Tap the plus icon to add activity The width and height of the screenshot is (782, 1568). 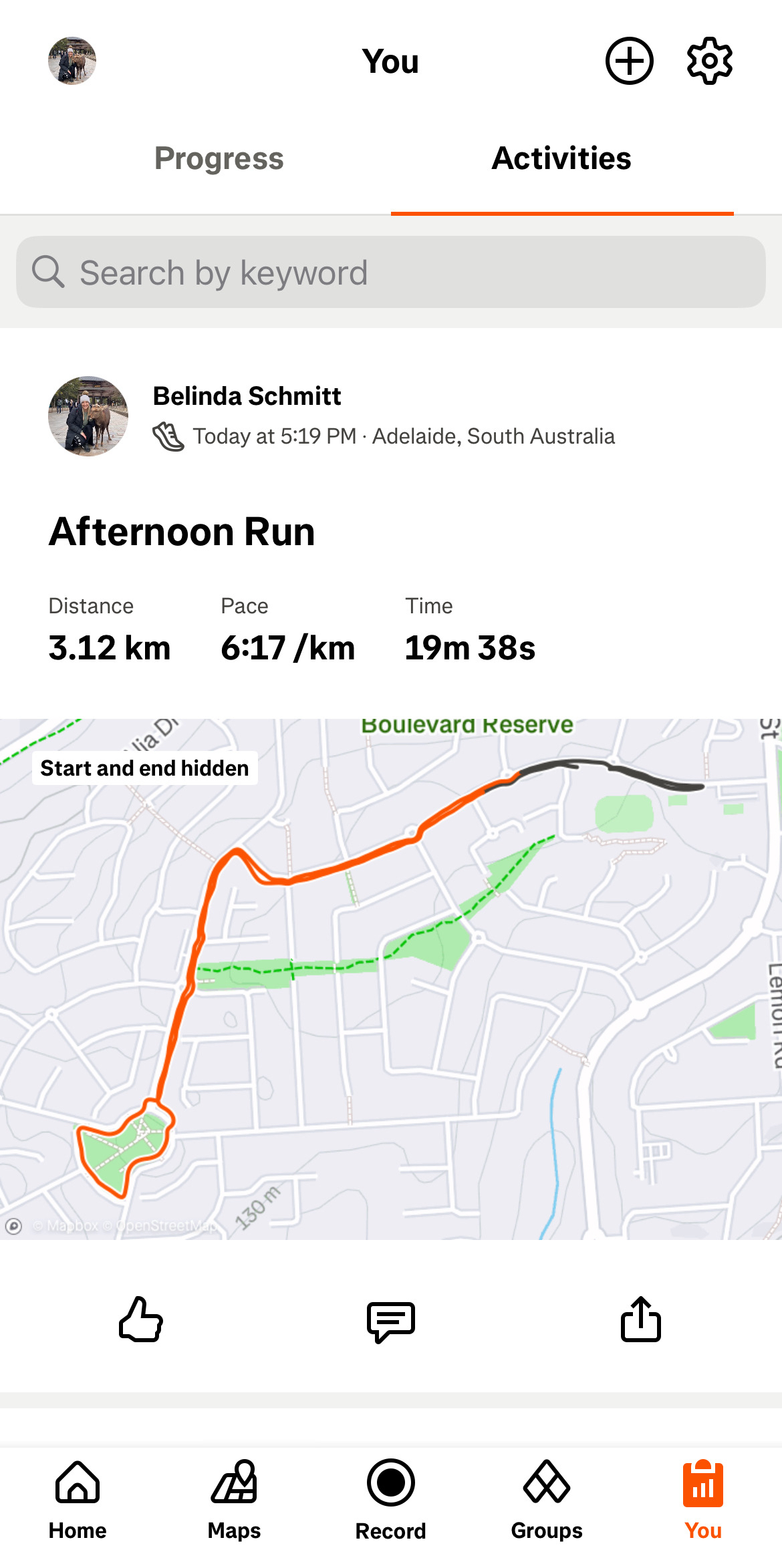click(629, 61)
